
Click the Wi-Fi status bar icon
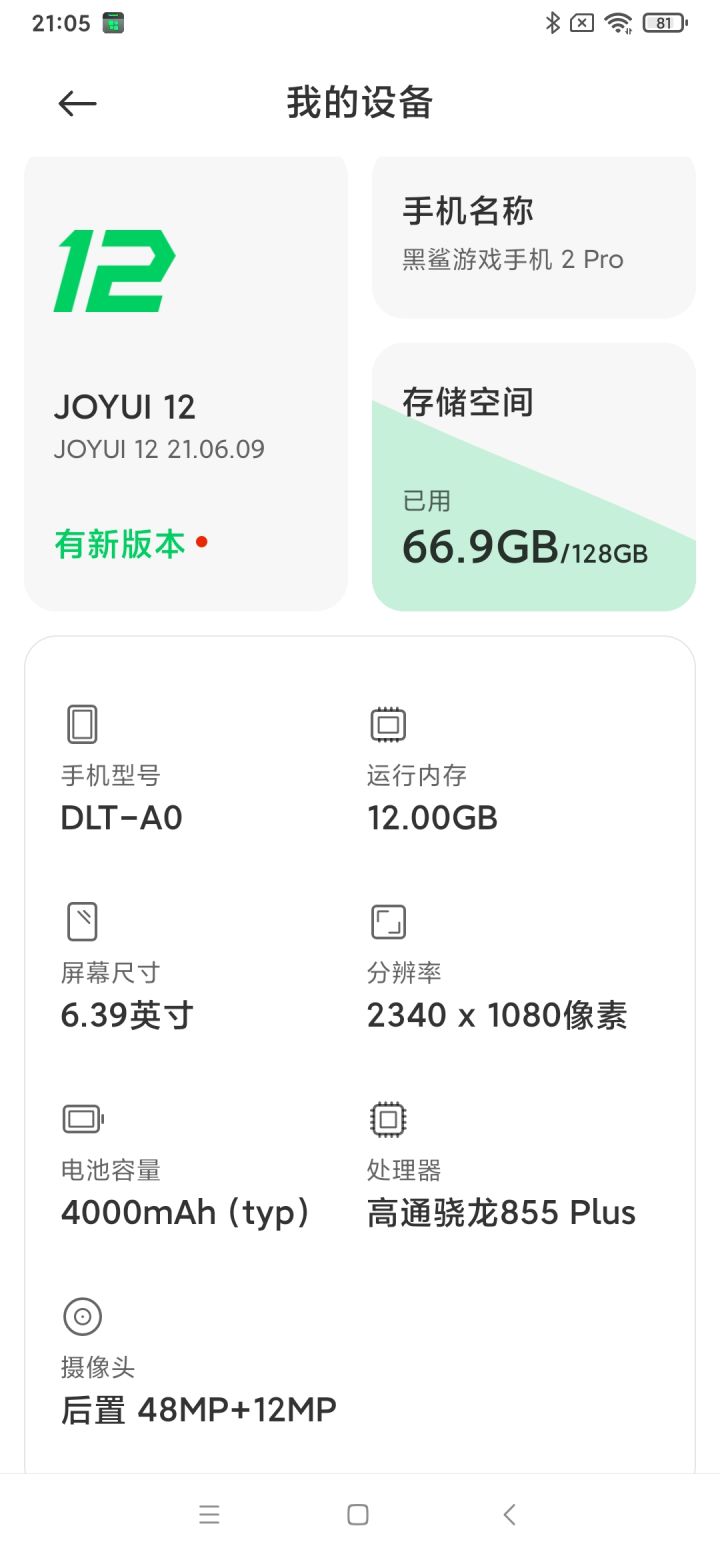pos(617,22)
